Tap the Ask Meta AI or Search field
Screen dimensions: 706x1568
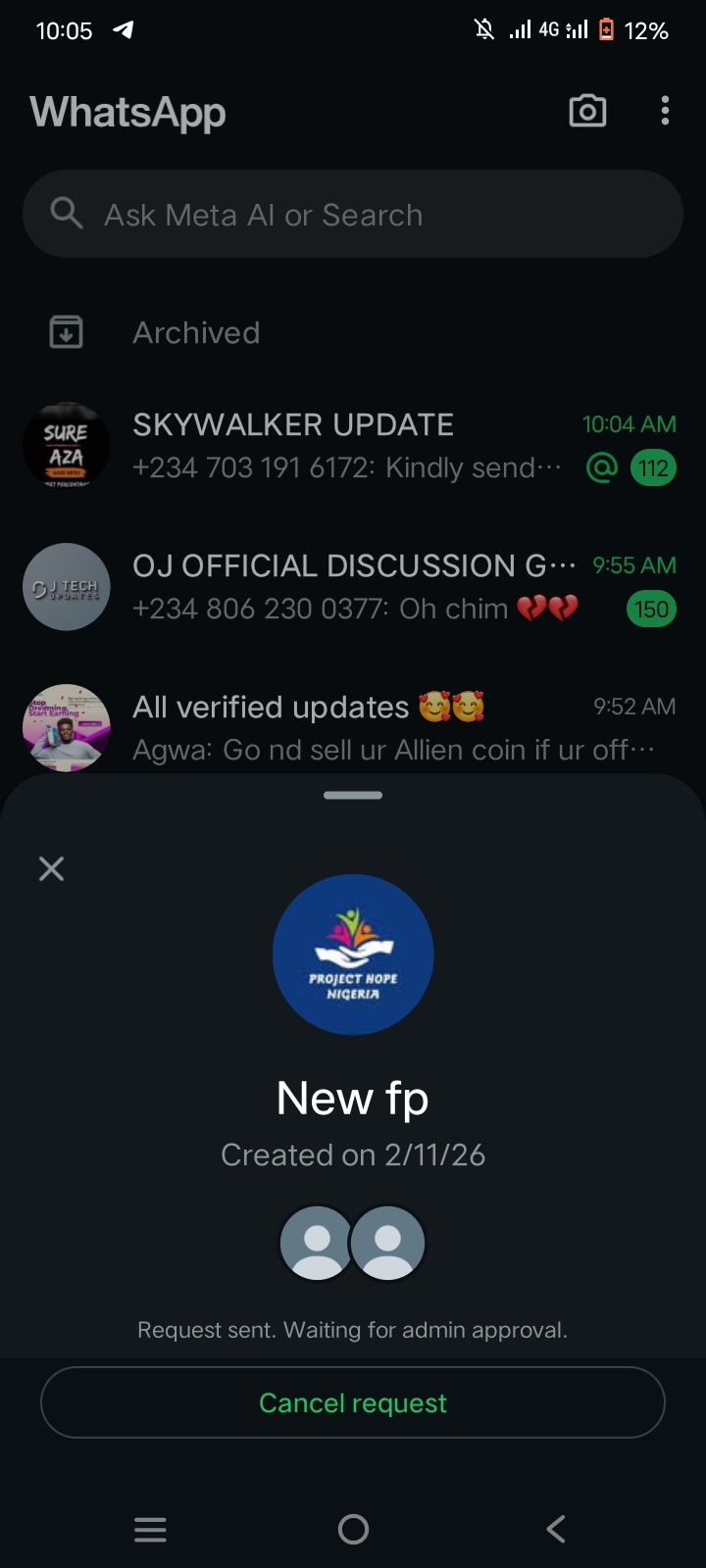[x=353, y=215]
